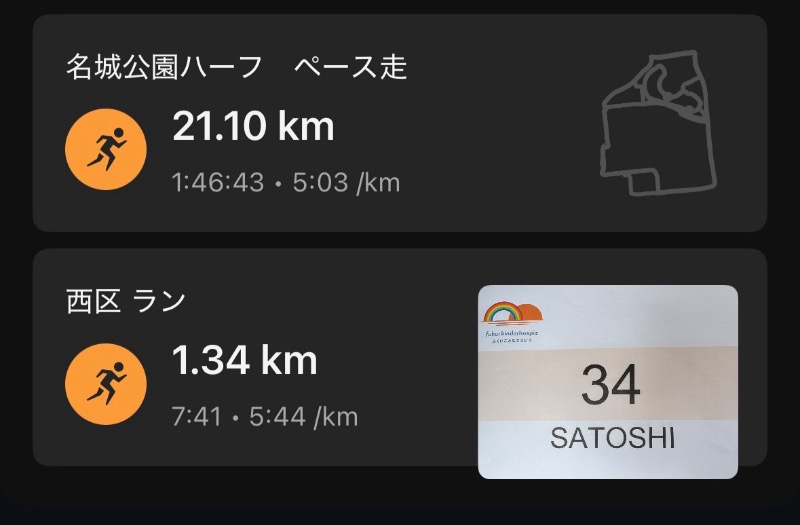View the number 34 SATOSHI bib photo
Image resolution: width=800 pixels, height=525 pixels.
(608, 382)
